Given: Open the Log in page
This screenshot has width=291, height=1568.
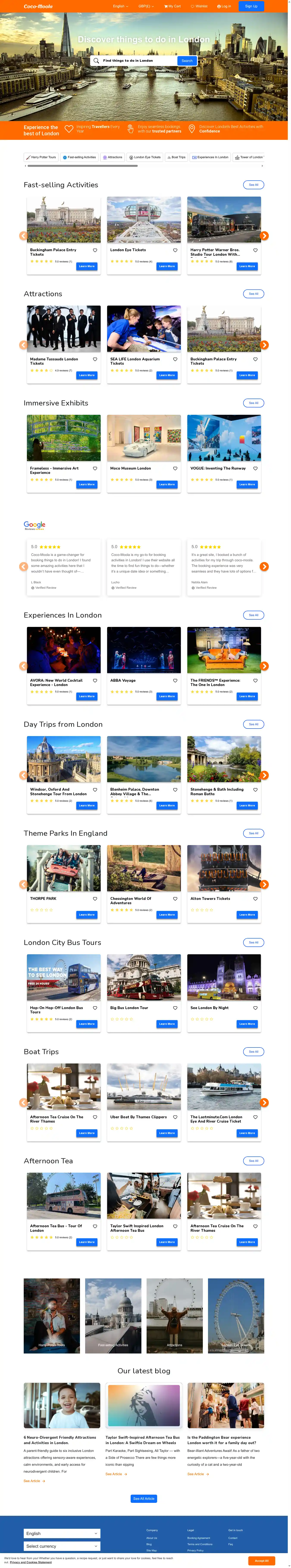Looking at the screenshot, I should click(224, 6).
